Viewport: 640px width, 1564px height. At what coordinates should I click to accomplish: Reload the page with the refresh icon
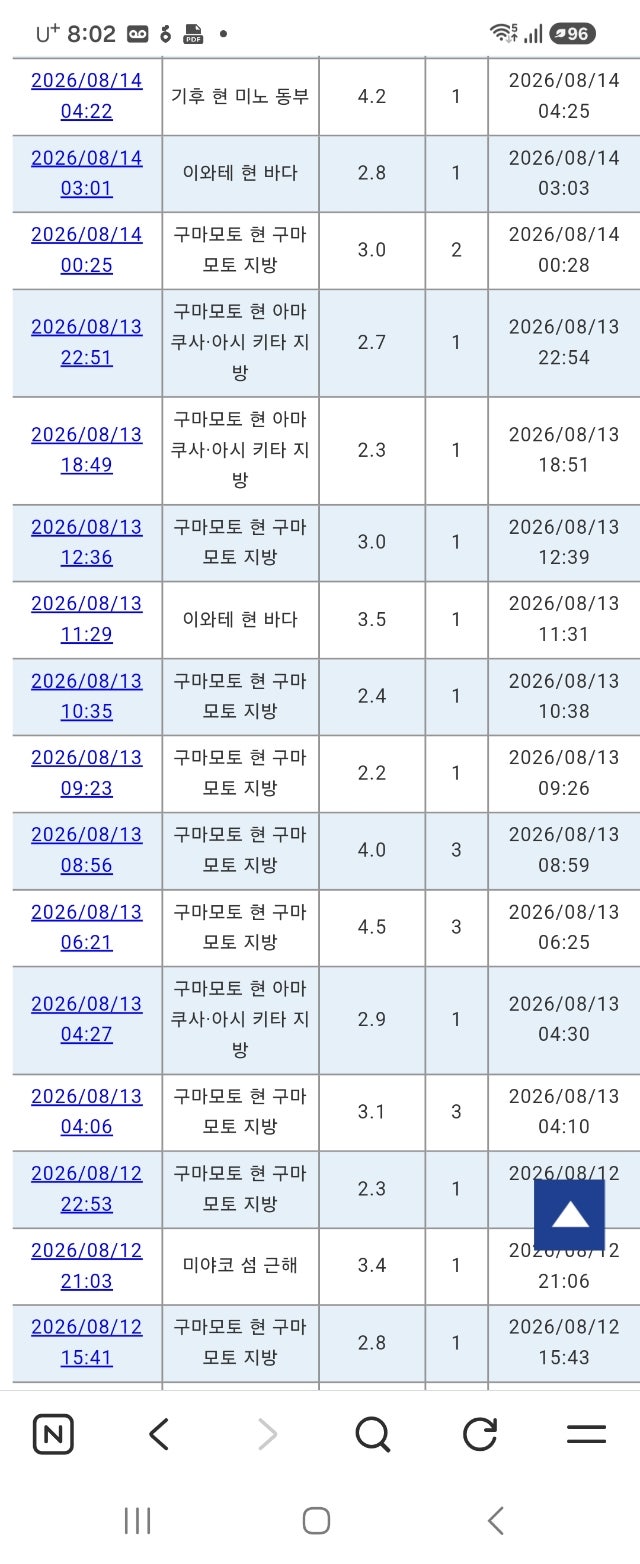coord(480,1435)
